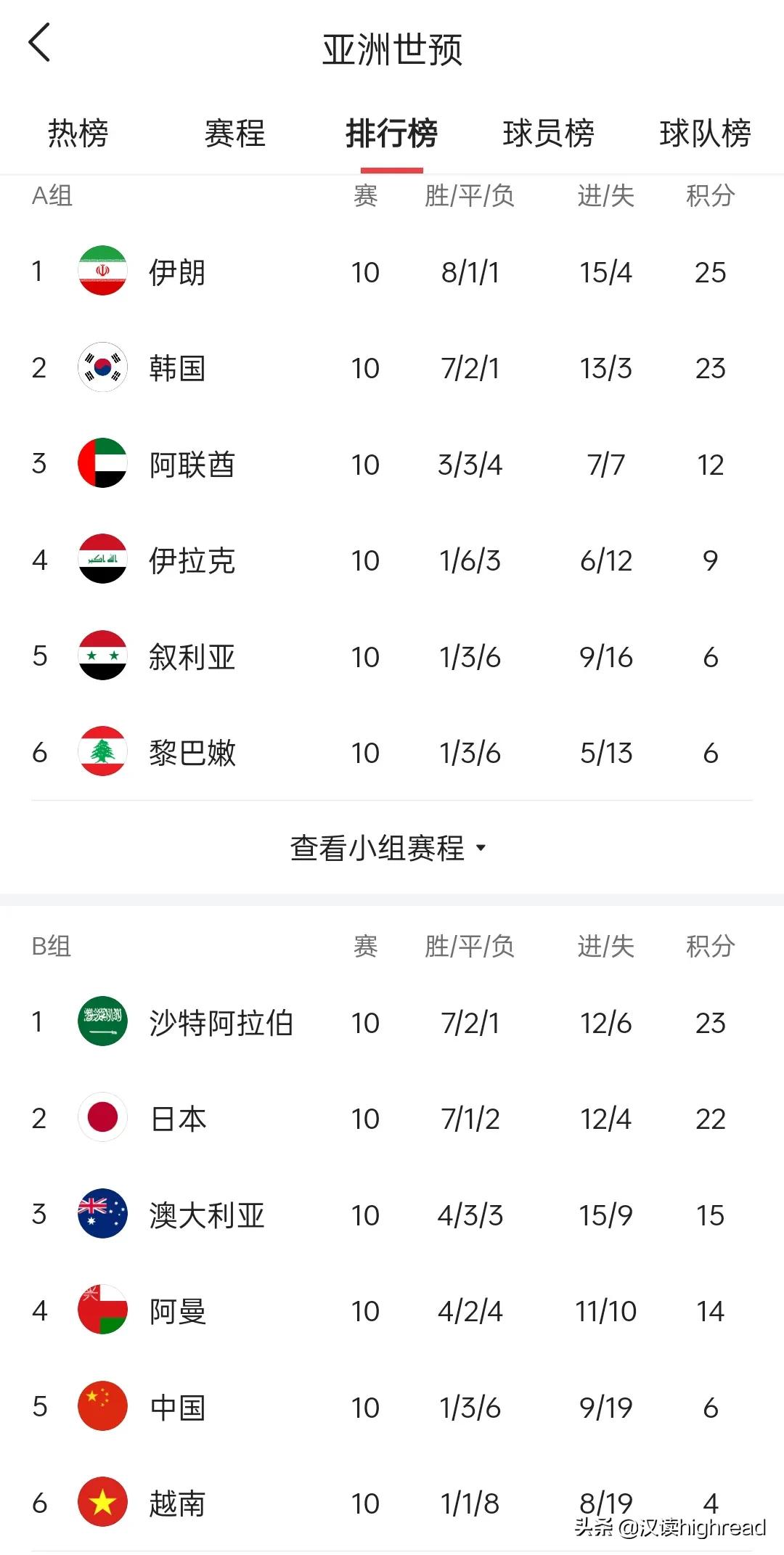Screen dimensions: 784x1555
Task: Click the Lebanon flag icon
Action: point(102,752)
